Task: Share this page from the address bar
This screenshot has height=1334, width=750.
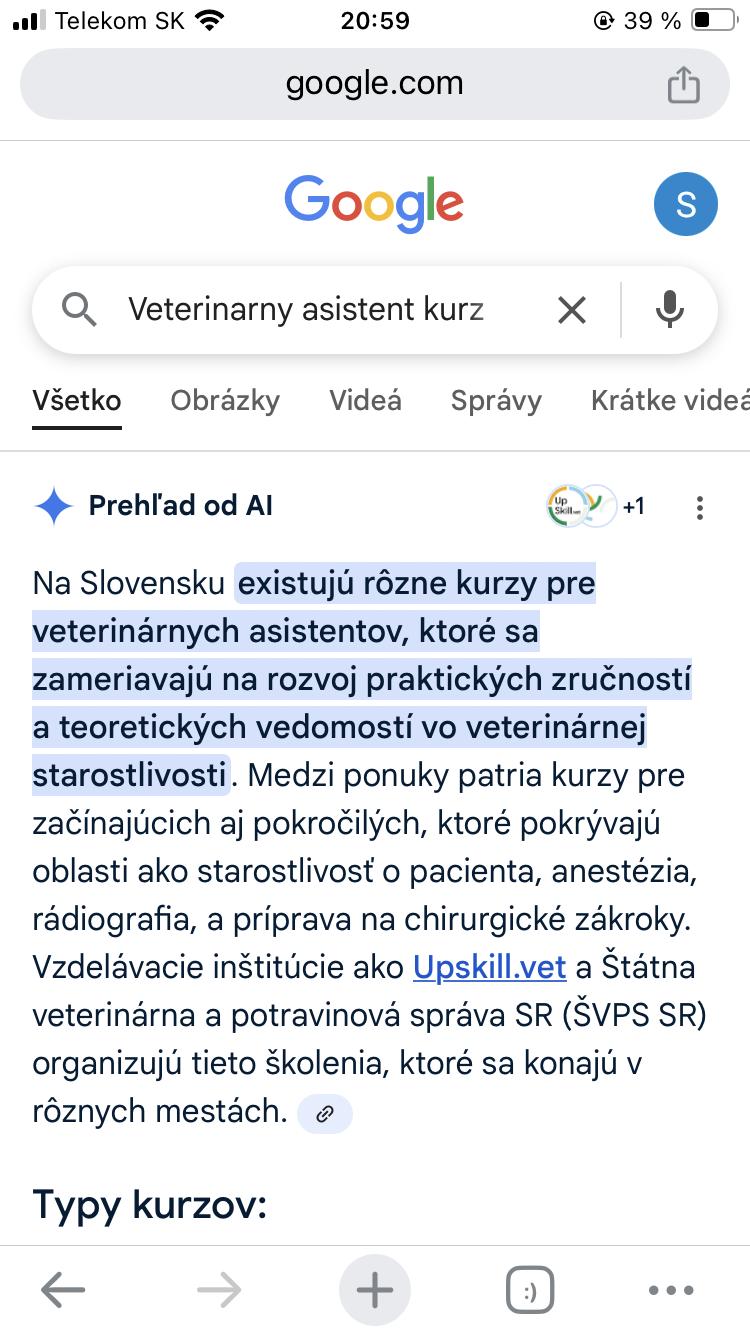Action: (683, 84)
